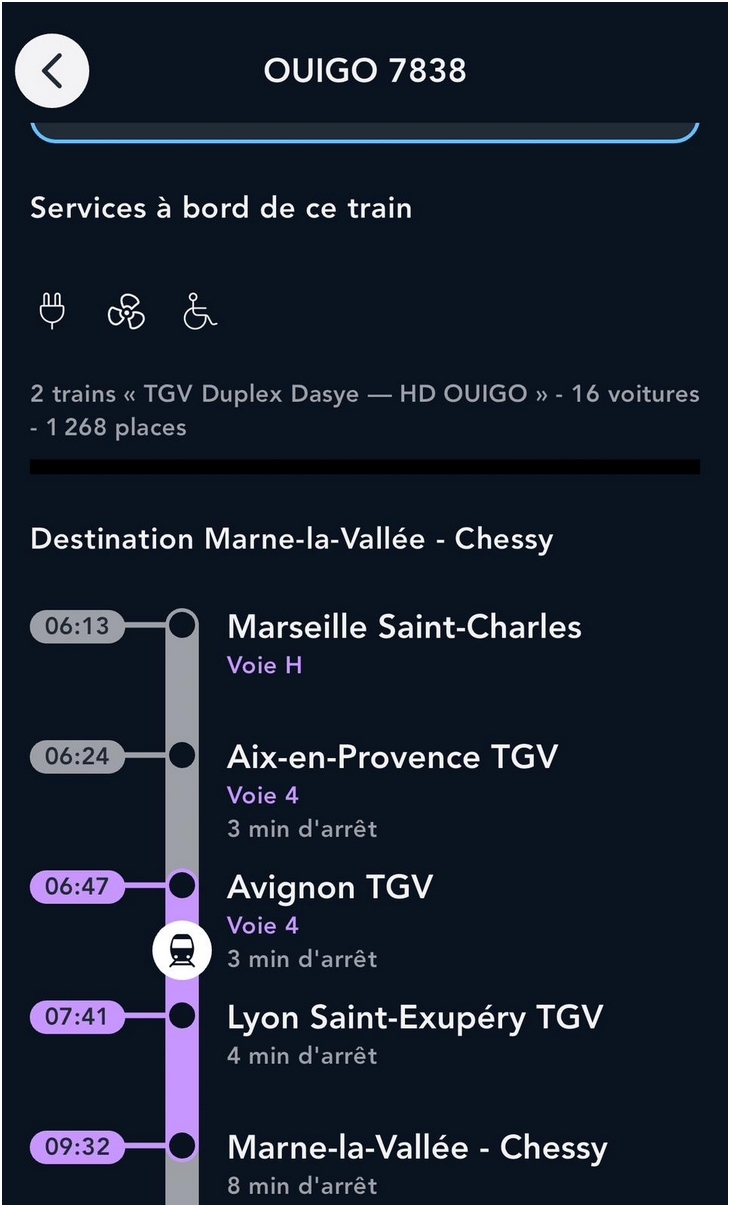
Task: Open the Marseille Saint-Charles stop
Action: coord(404,628)
